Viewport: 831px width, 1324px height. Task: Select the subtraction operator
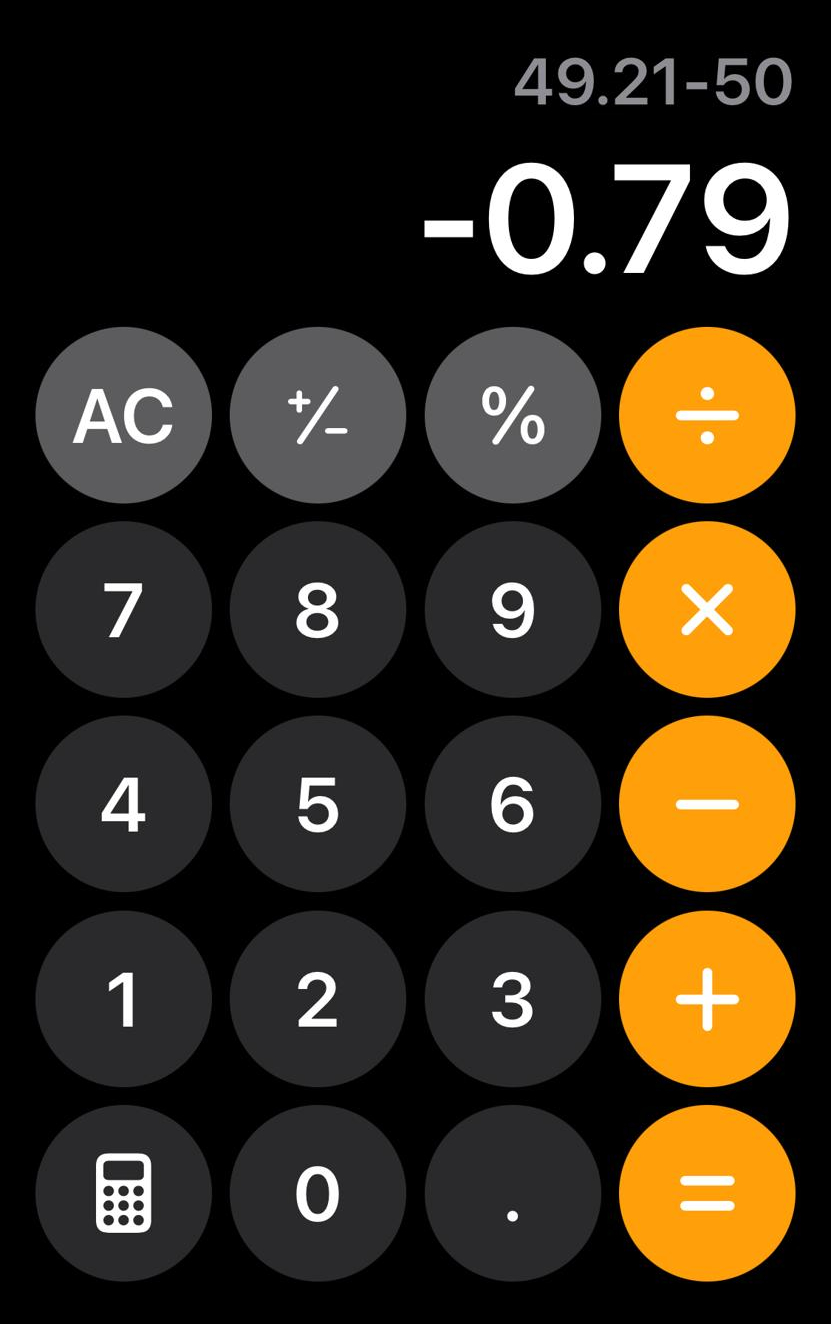click(x=707, y=804)
